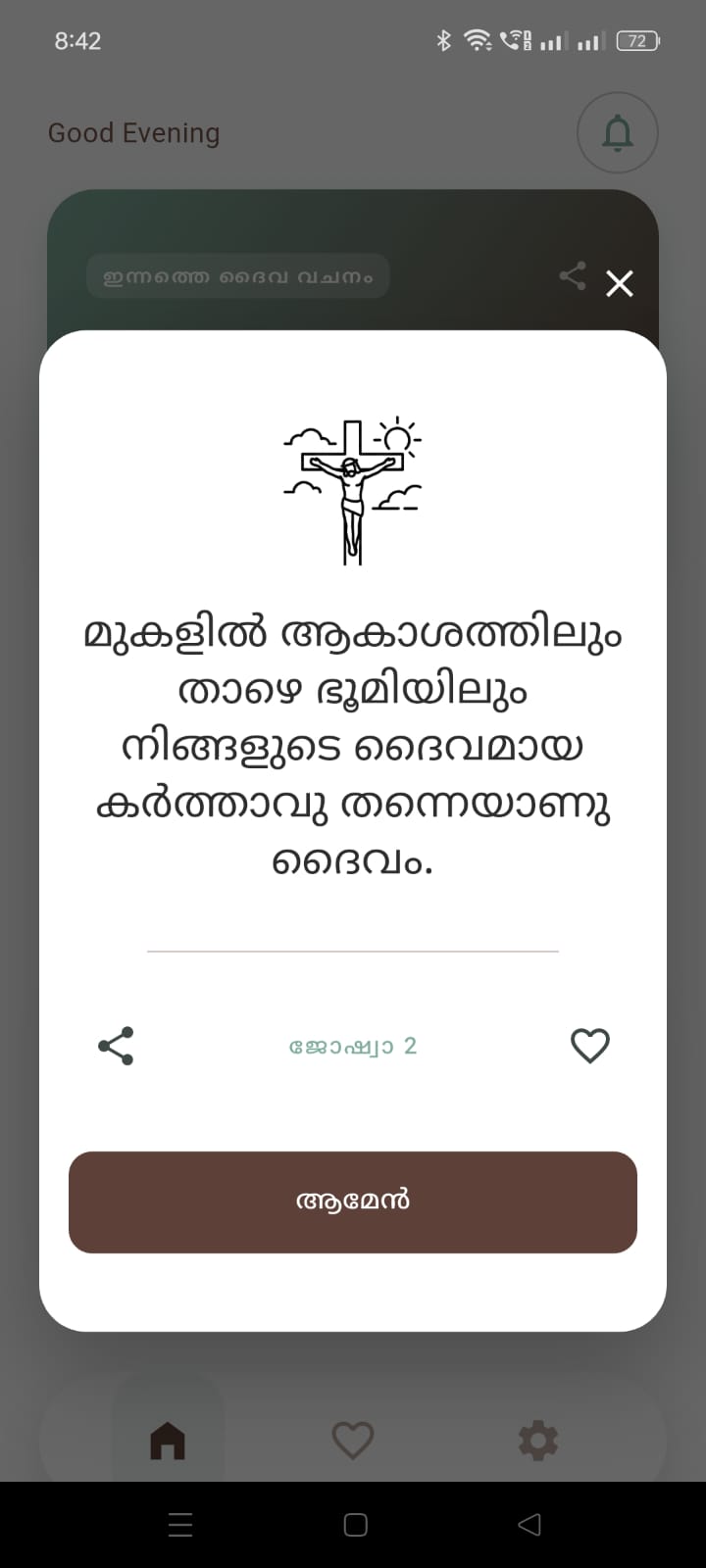
Task: Favorite the verse with the heart icon
Action: pyautogui.click(x=589, y=1045)
